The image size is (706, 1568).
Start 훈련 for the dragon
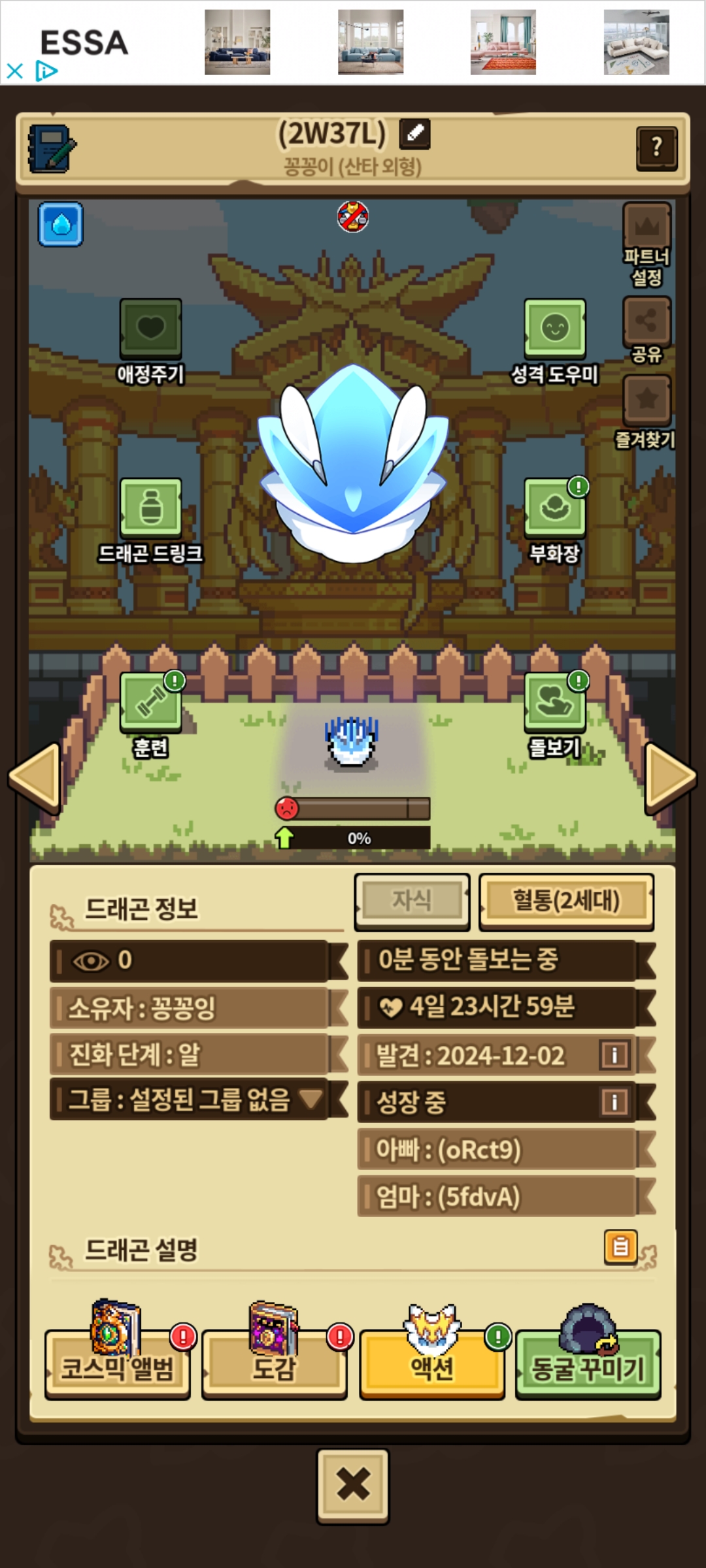click(x=150, y=701)
